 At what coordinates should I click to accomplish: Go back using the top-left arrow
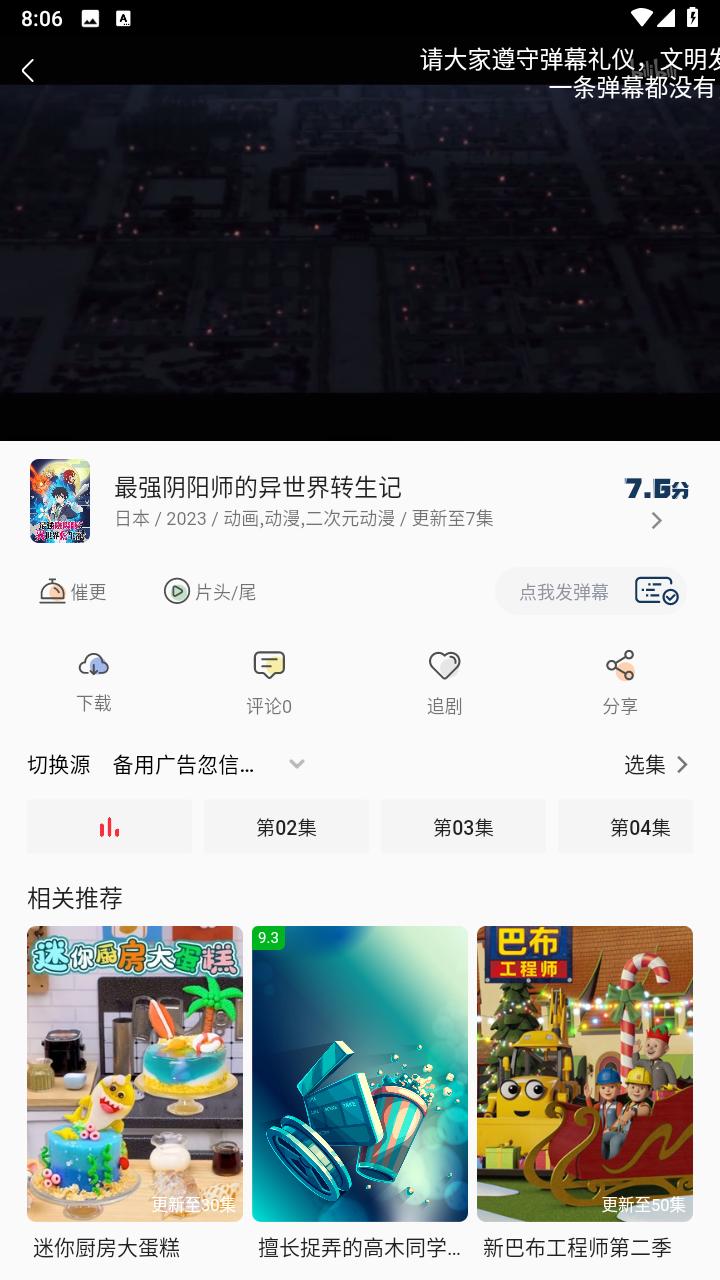pyautogui.click(x=28, y=70)
